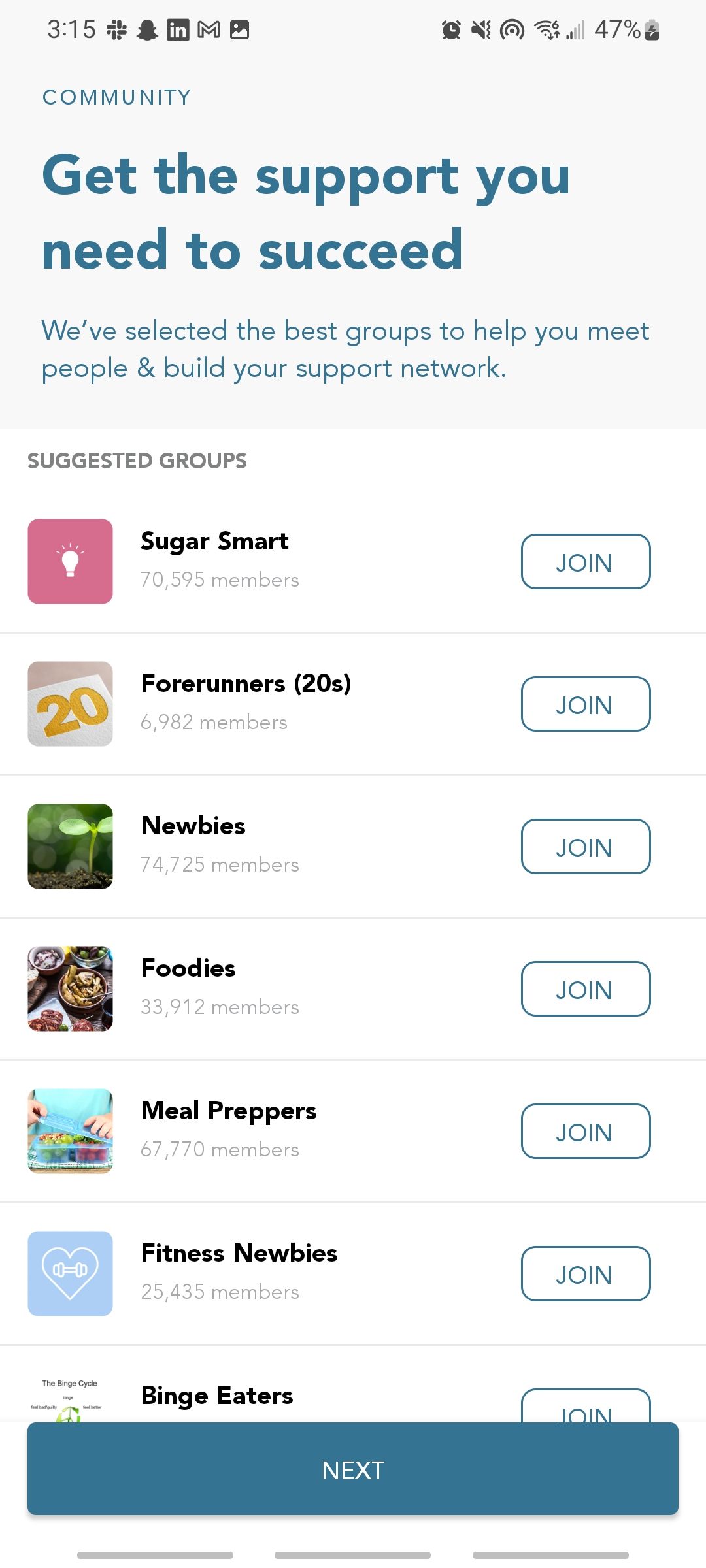Tap the Gmail icon in the status bar
Viewport: 706px width, 1568px height.
(x=210, y=29)
